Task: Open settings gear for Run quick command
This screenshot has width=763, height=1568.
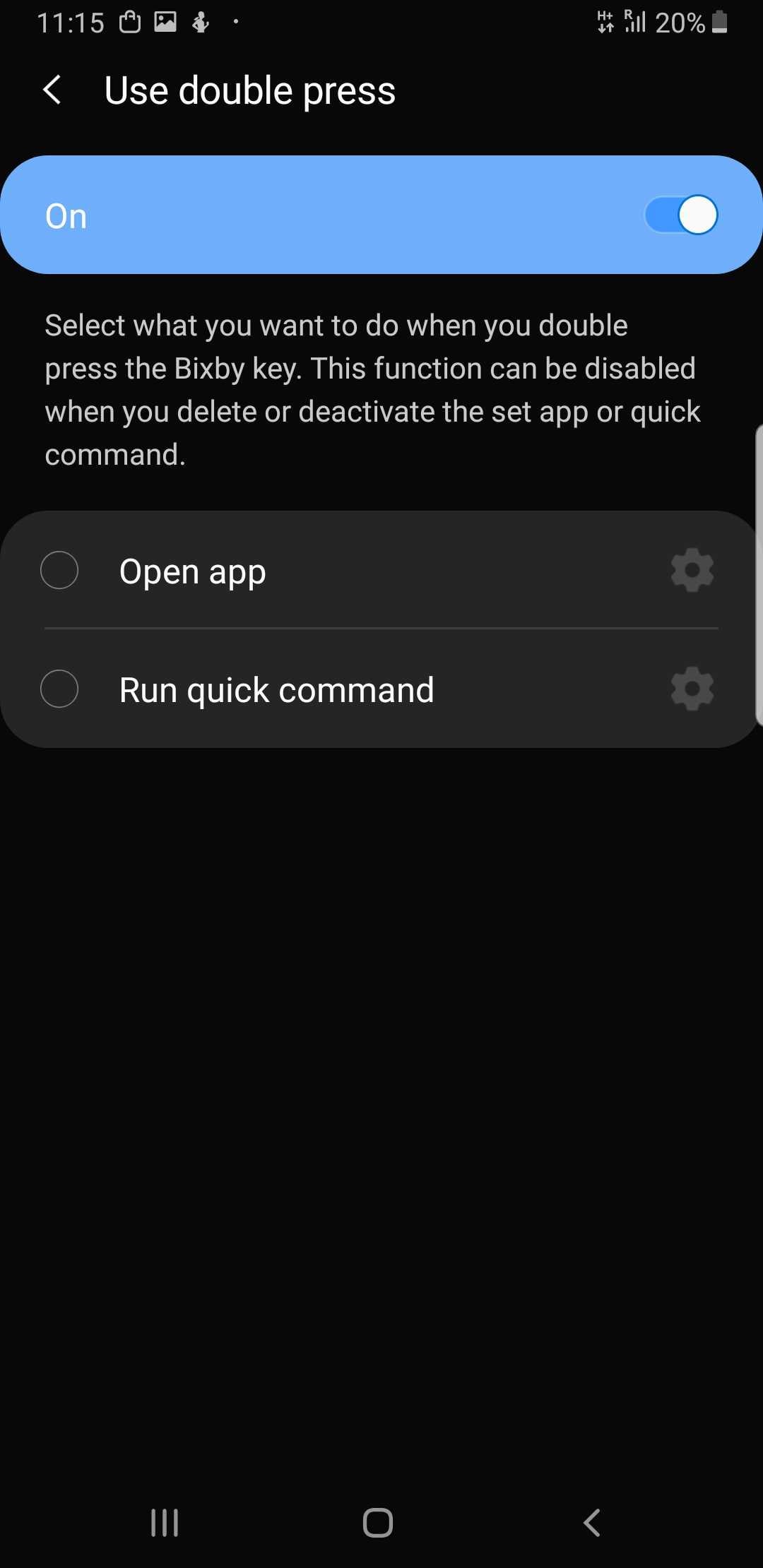Action: click(692, 689)
